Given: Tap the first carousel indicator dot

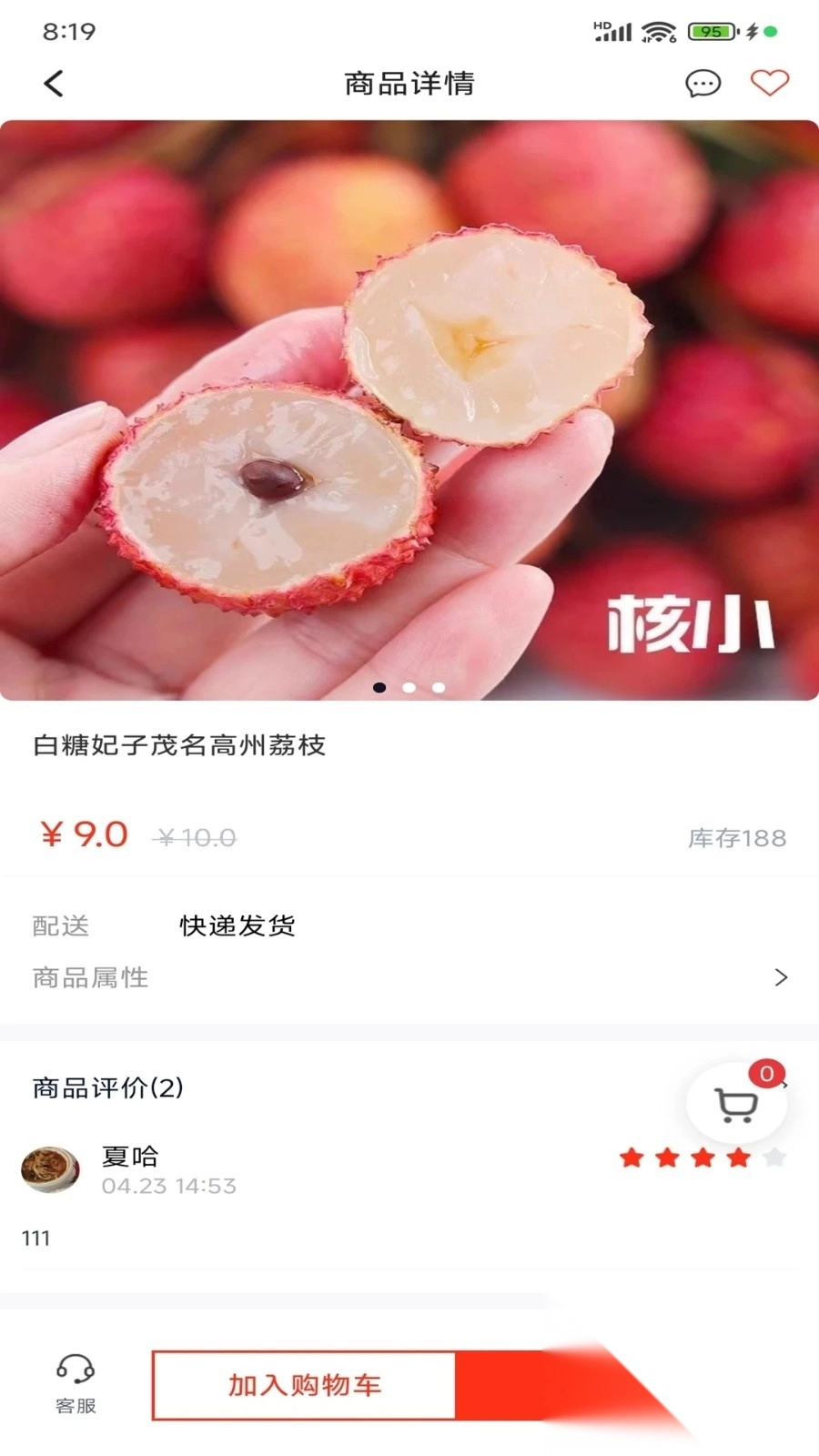Looking at the screenshot, I should [379, 689].
